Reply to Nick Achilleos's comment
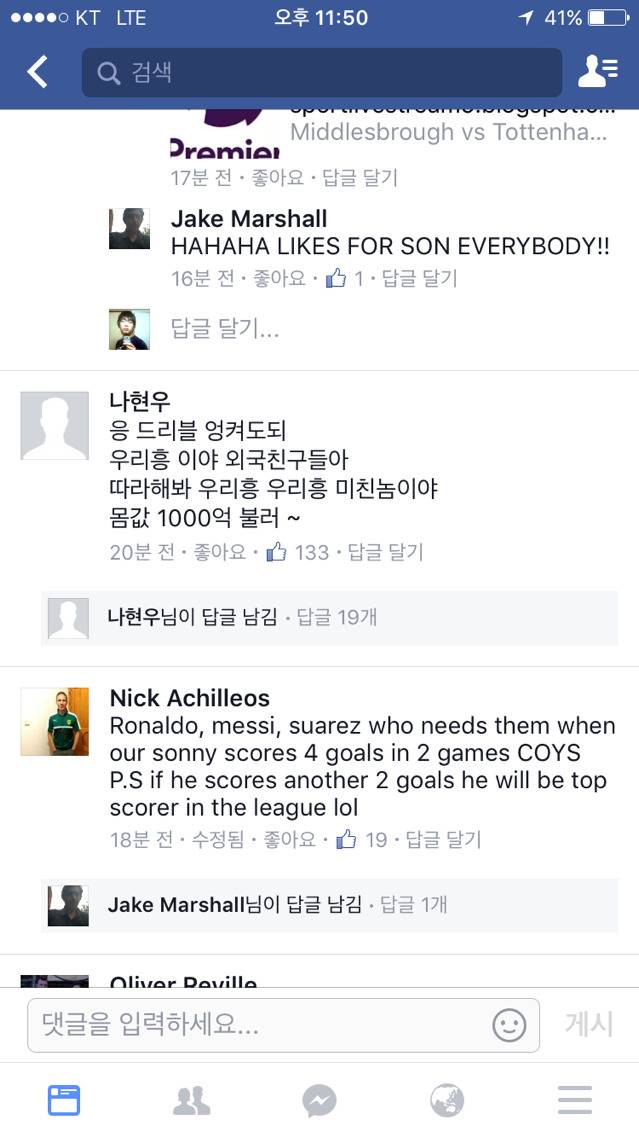The width and height of the screenshot is (639, 1138). (444, 840)
